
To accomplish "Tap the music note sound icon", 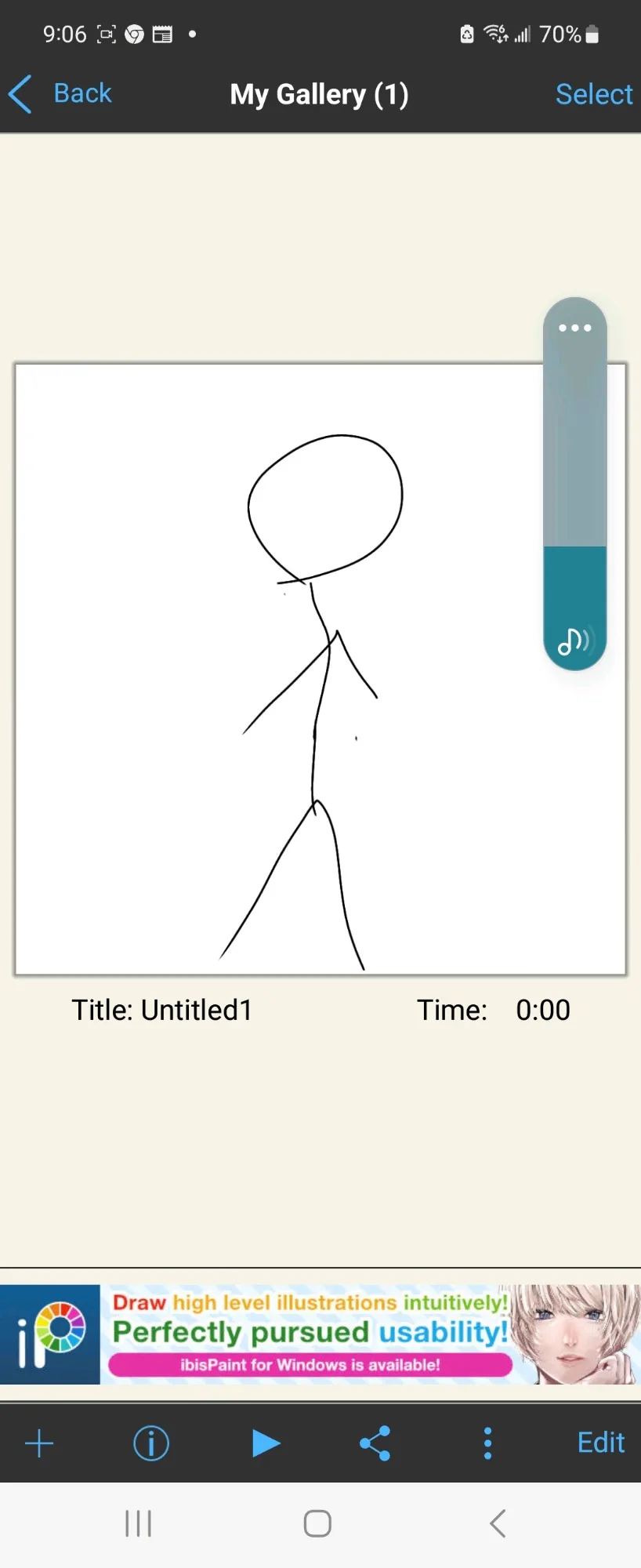I will [x=575, y=641].
